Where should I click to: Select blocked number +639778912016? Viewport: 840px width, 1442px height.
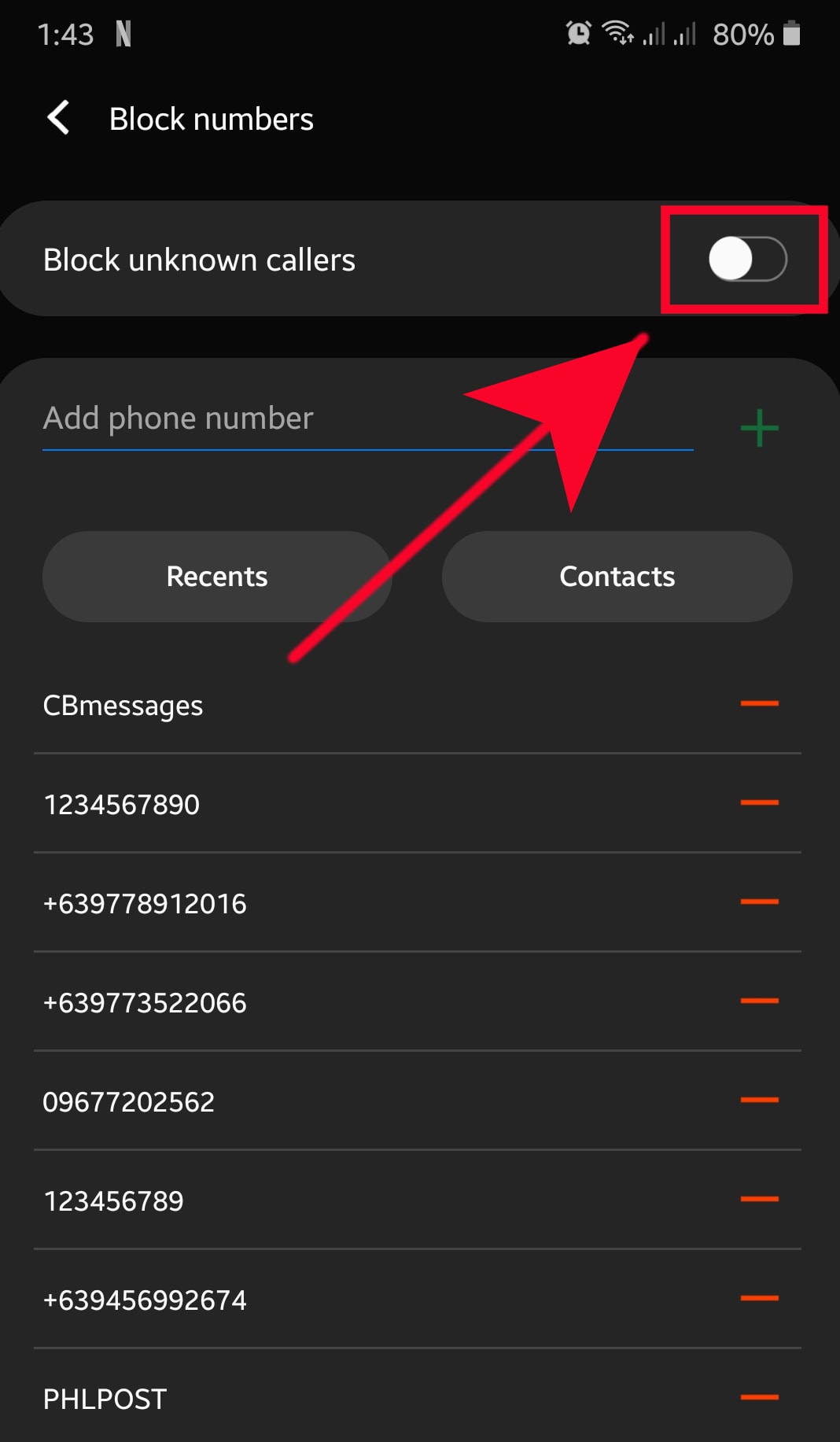146,902
